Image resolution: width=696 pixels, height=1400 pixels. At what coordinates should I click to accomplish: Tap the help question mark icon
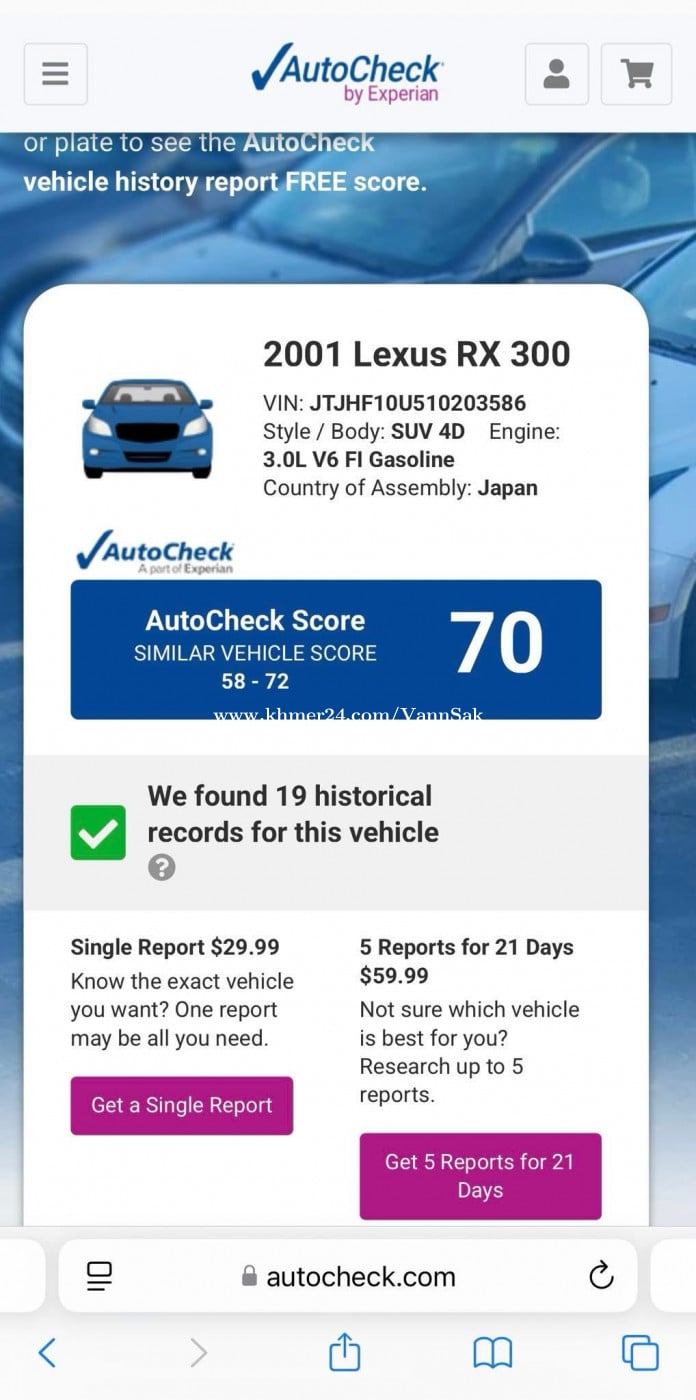point(162,867)
